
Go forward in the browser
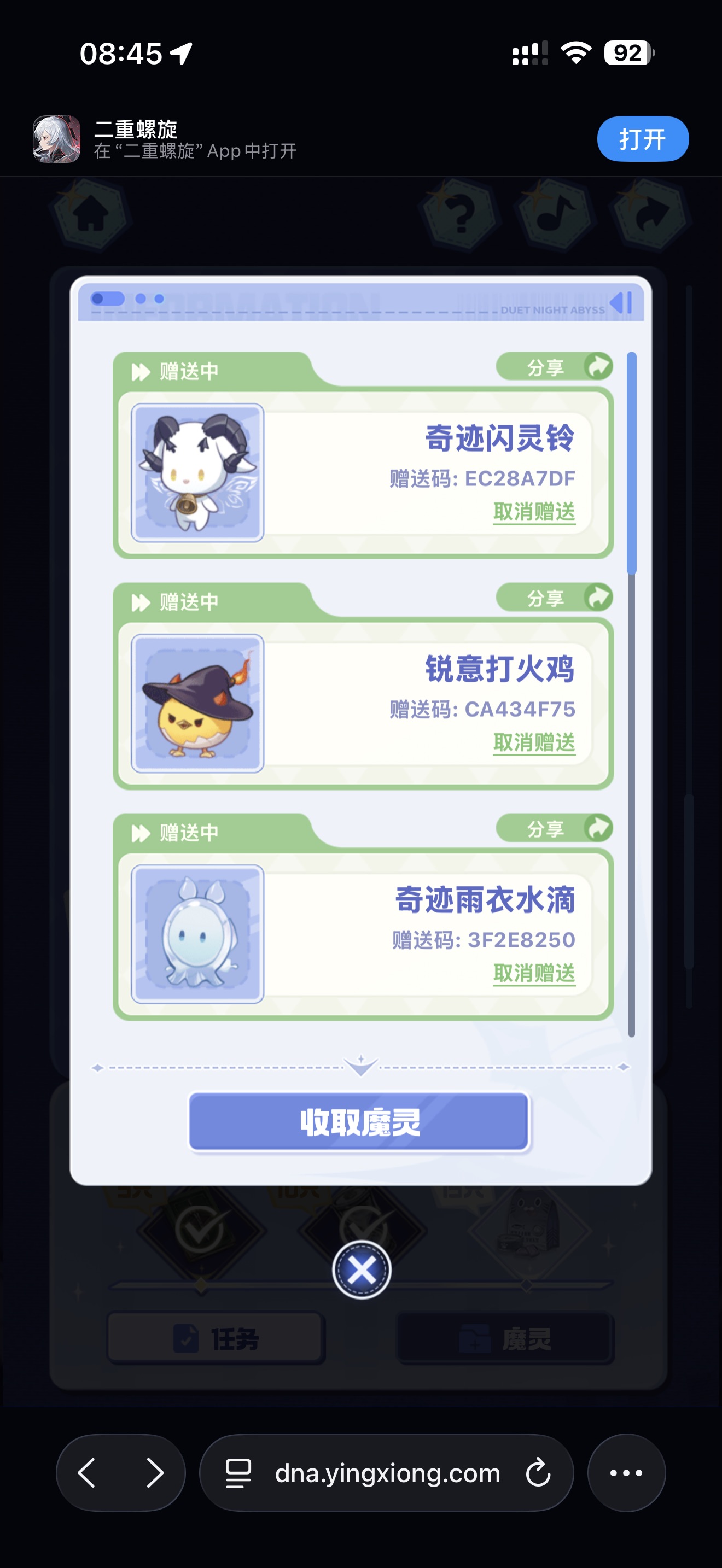click(x=155, y=1473)
